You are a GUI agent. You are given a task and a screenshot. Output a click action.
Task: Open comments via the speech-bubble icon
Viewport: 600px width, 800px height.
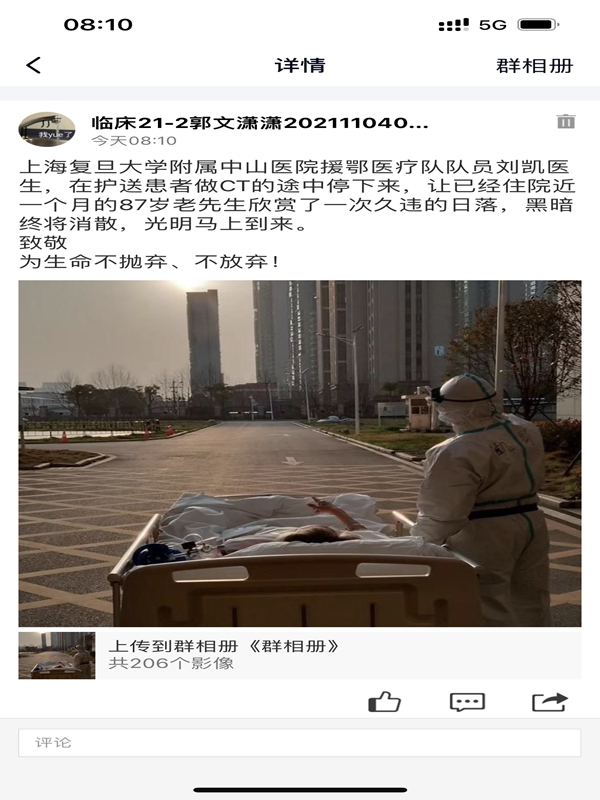pyautogui.click(x=467, y=702)
